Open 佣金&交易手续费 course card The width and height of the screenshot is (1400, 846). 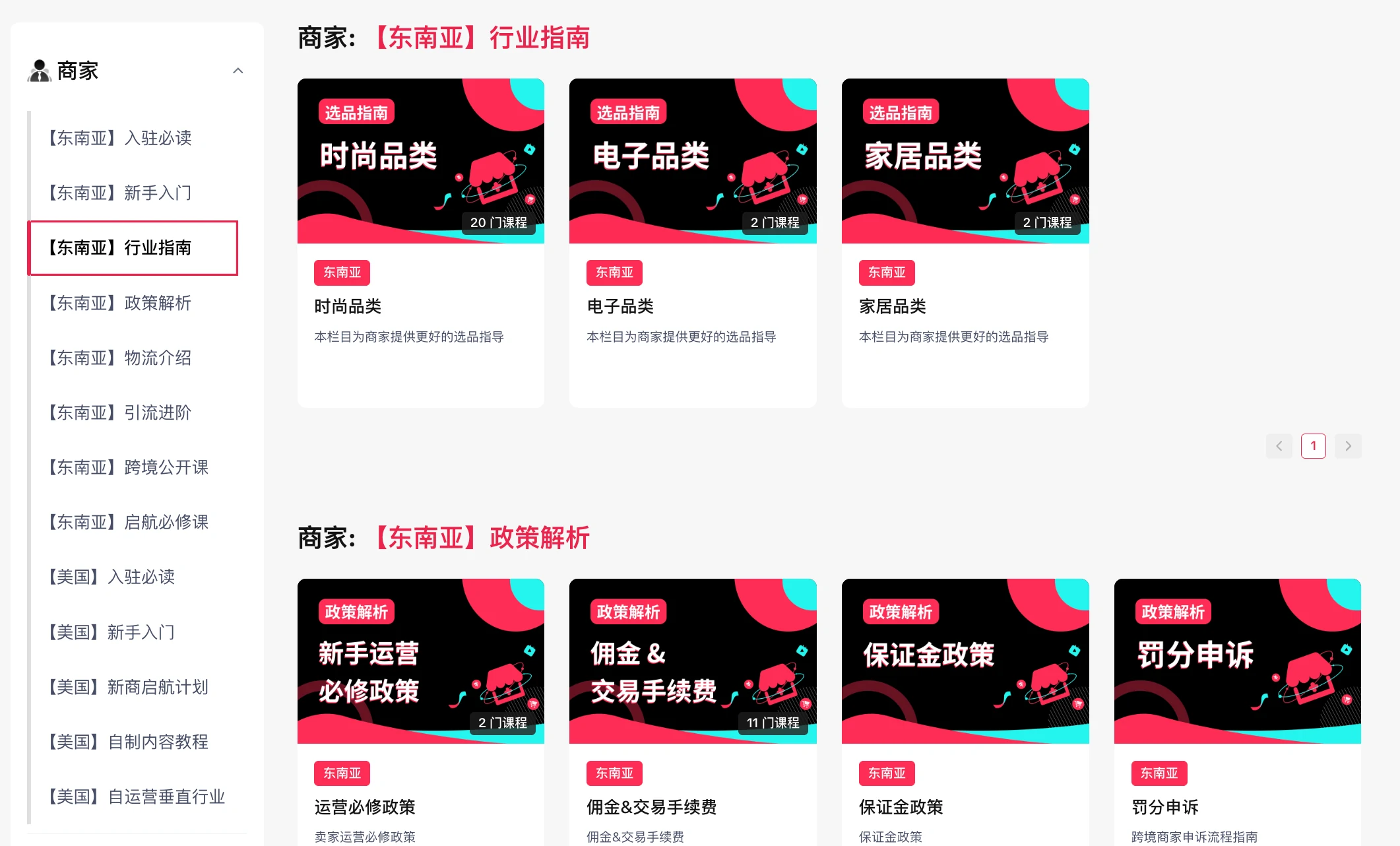(x=693, y=713)
